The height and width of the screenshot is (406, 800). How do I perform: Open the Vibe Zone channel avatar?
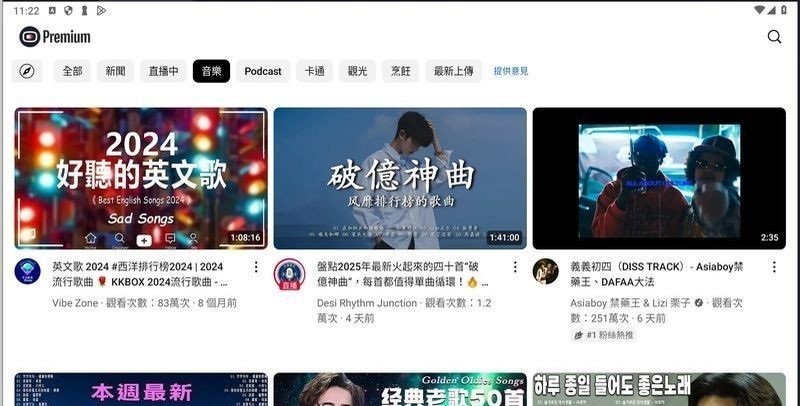[x=28, y=271]
